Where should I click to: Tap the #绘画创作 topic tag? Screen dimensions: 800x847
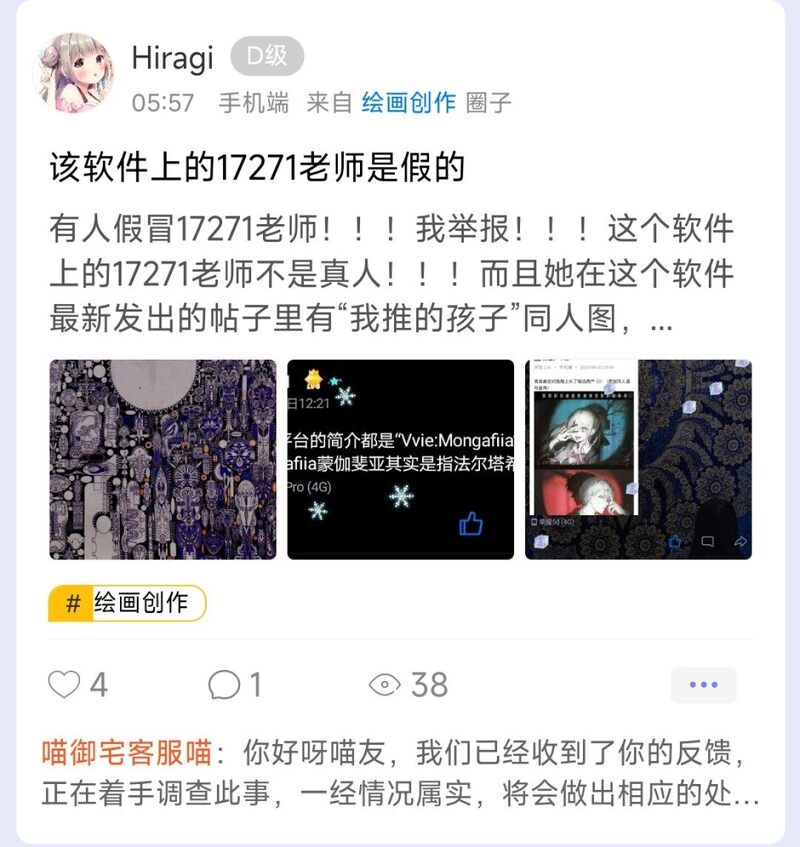[127, 603]
